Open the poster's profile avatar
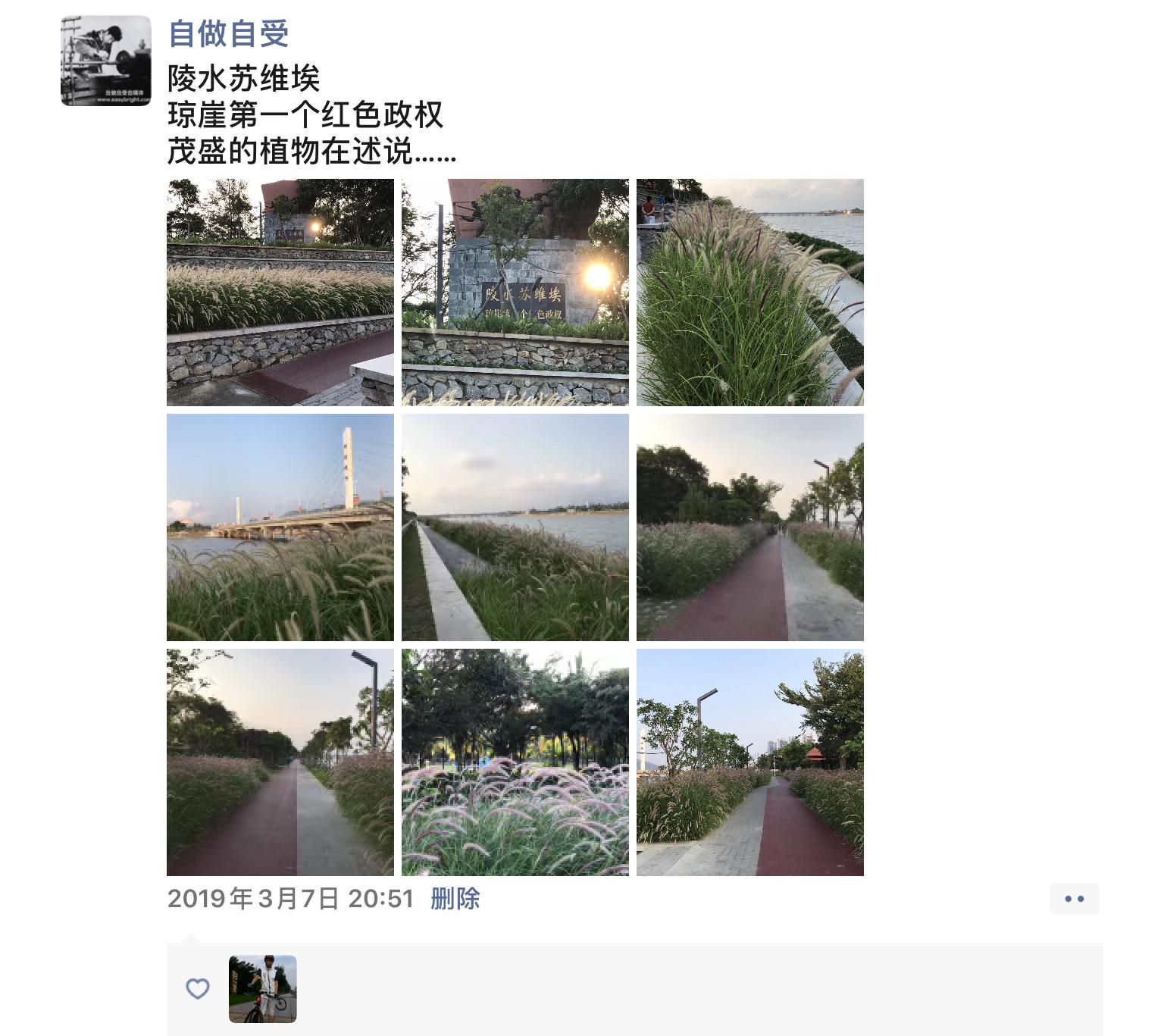The height and width of the screenshot is (1036, 1164). tap(105, 61)
